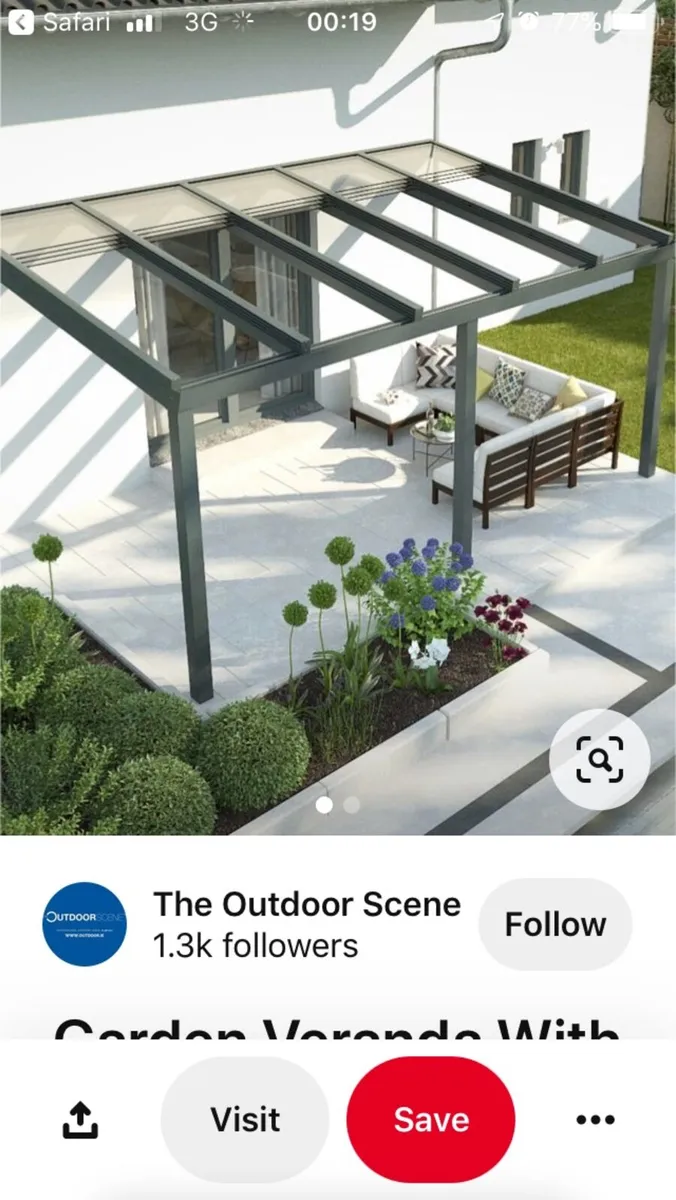Share this pin

click(80, 1121)
